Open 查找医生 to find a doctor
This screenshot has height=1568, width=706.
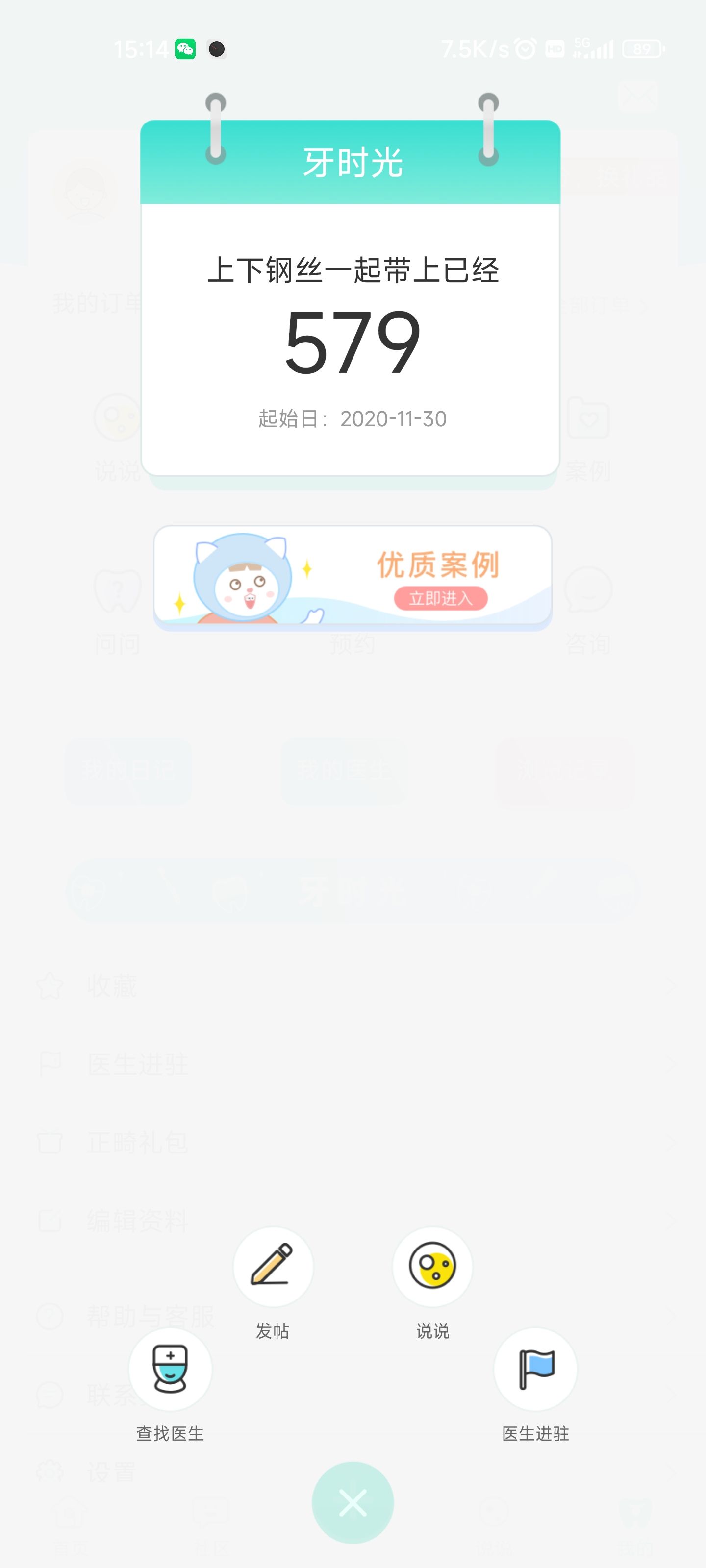[x=170, y=1369]
